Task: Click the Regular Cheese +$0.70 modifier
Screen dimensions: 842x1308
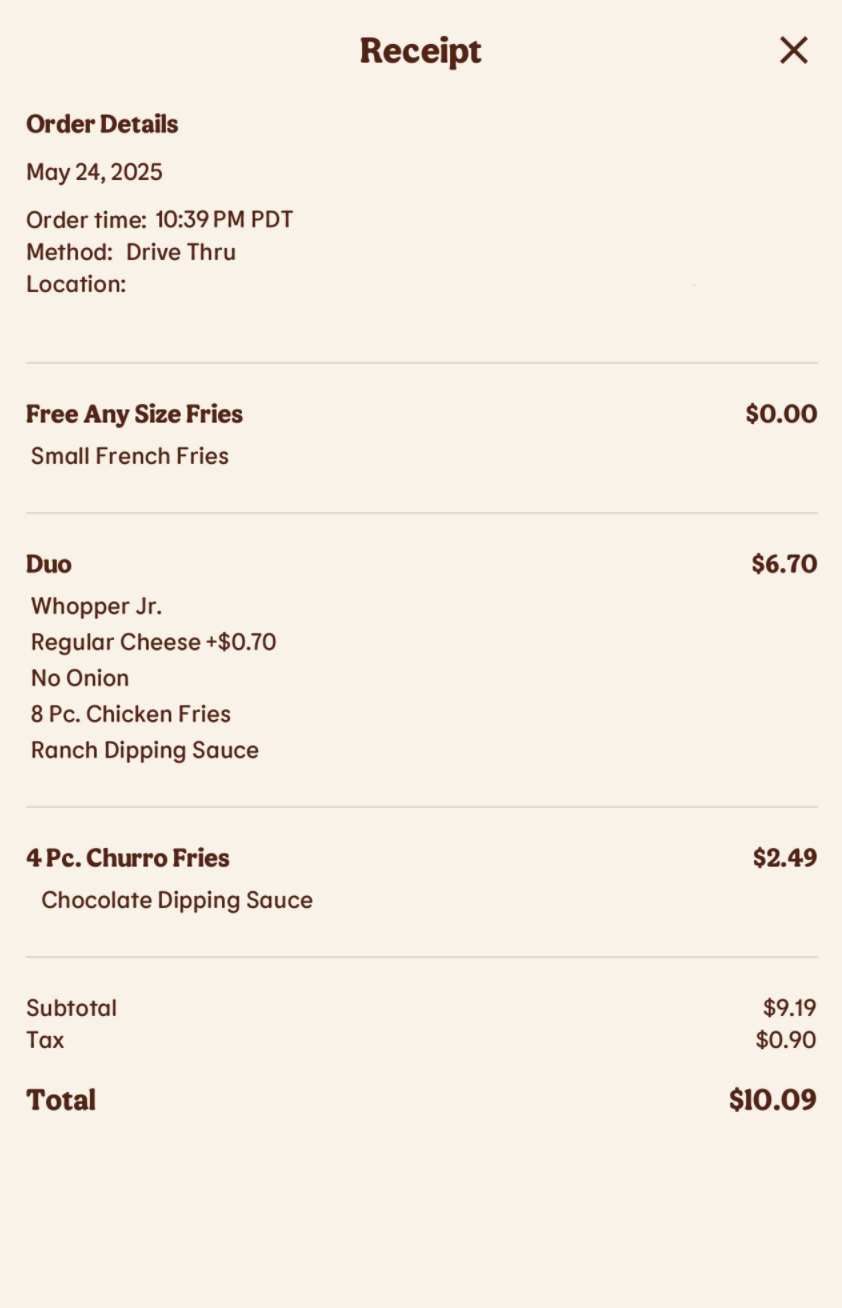Action: point(152,642)
